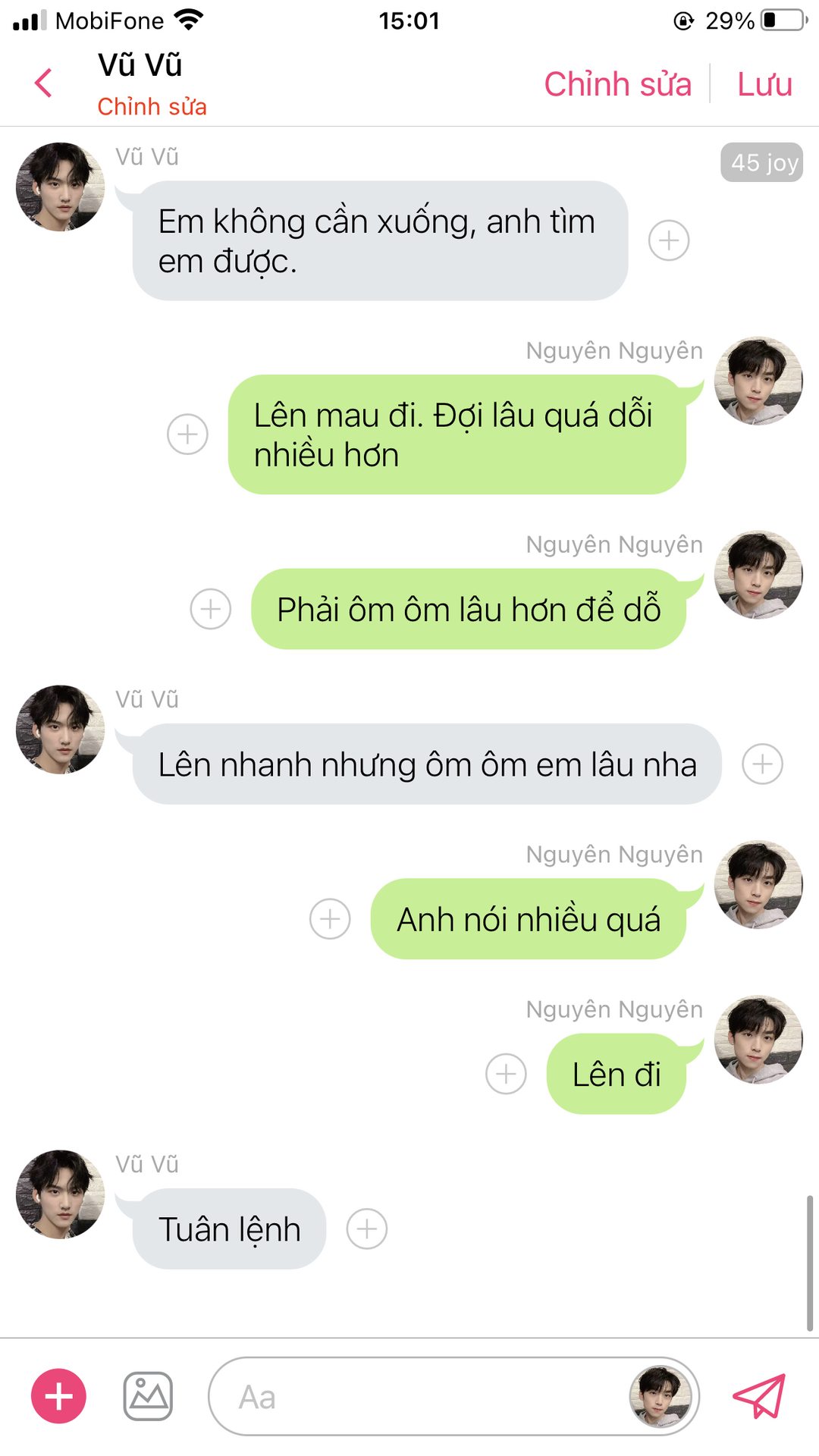Send message with paper plane icon
Viewport: 819px width, 1456px height.
click(x=759, y=1396)
